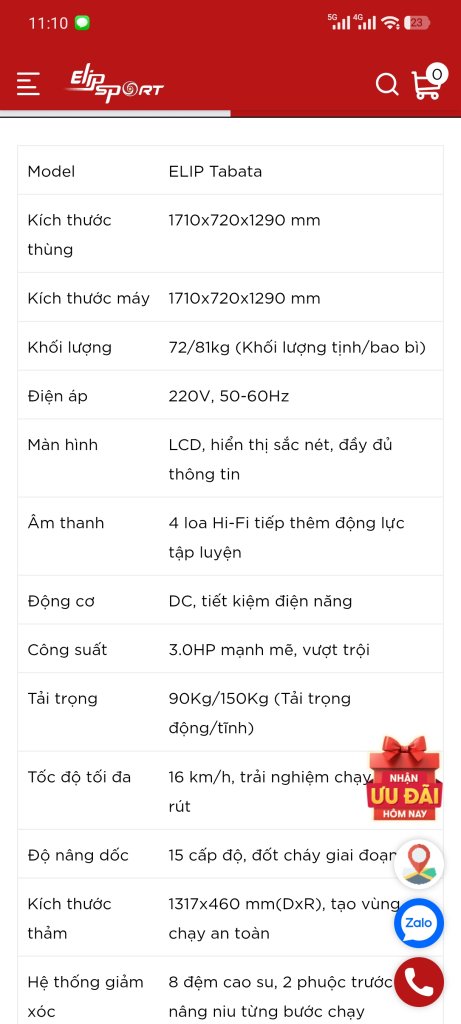Tap the Nhận ưu đãi hôm nay gift

click(405, 778)
